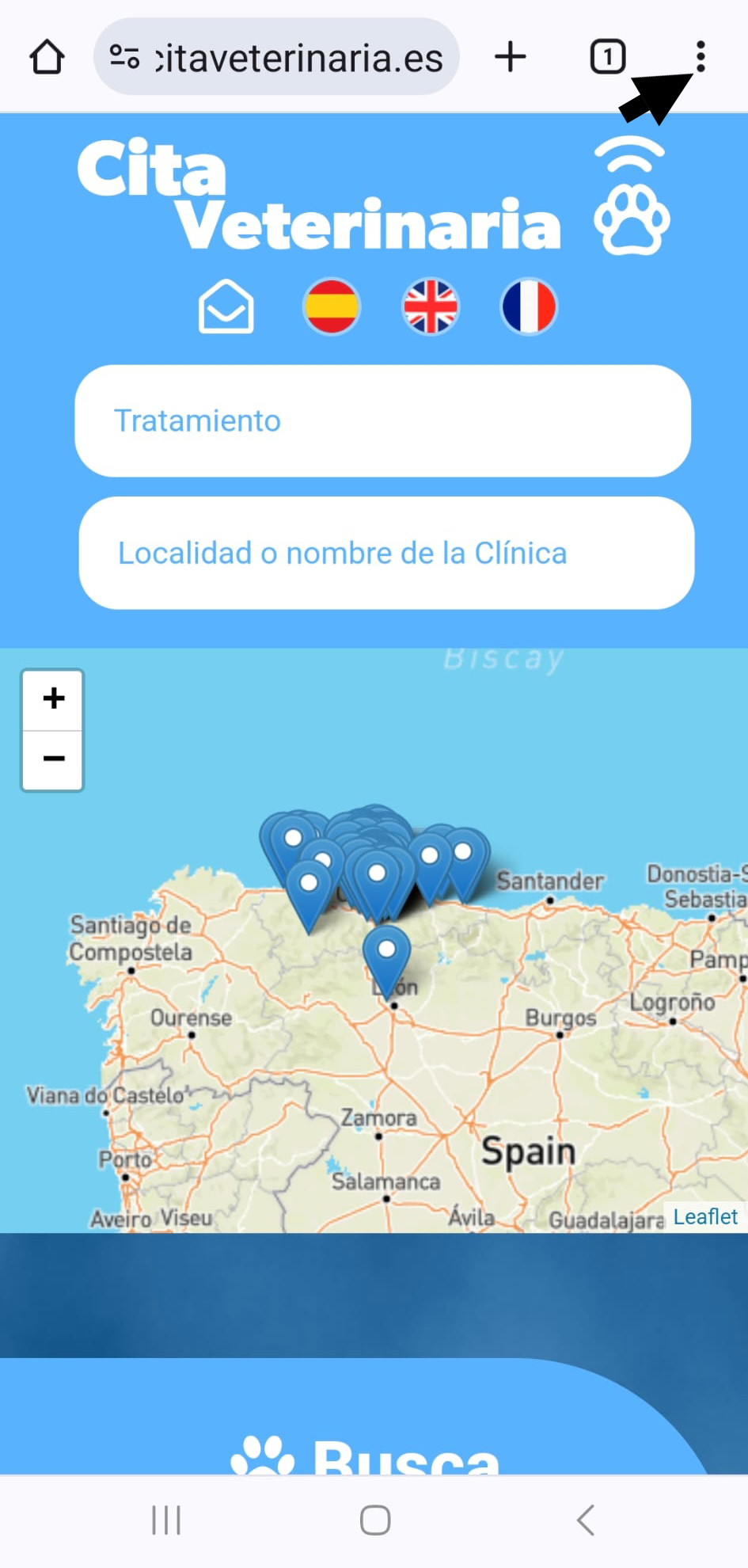Zoom in on the map
The height and width of the screenshot is (1568, 748).
[x=53, y=700]
